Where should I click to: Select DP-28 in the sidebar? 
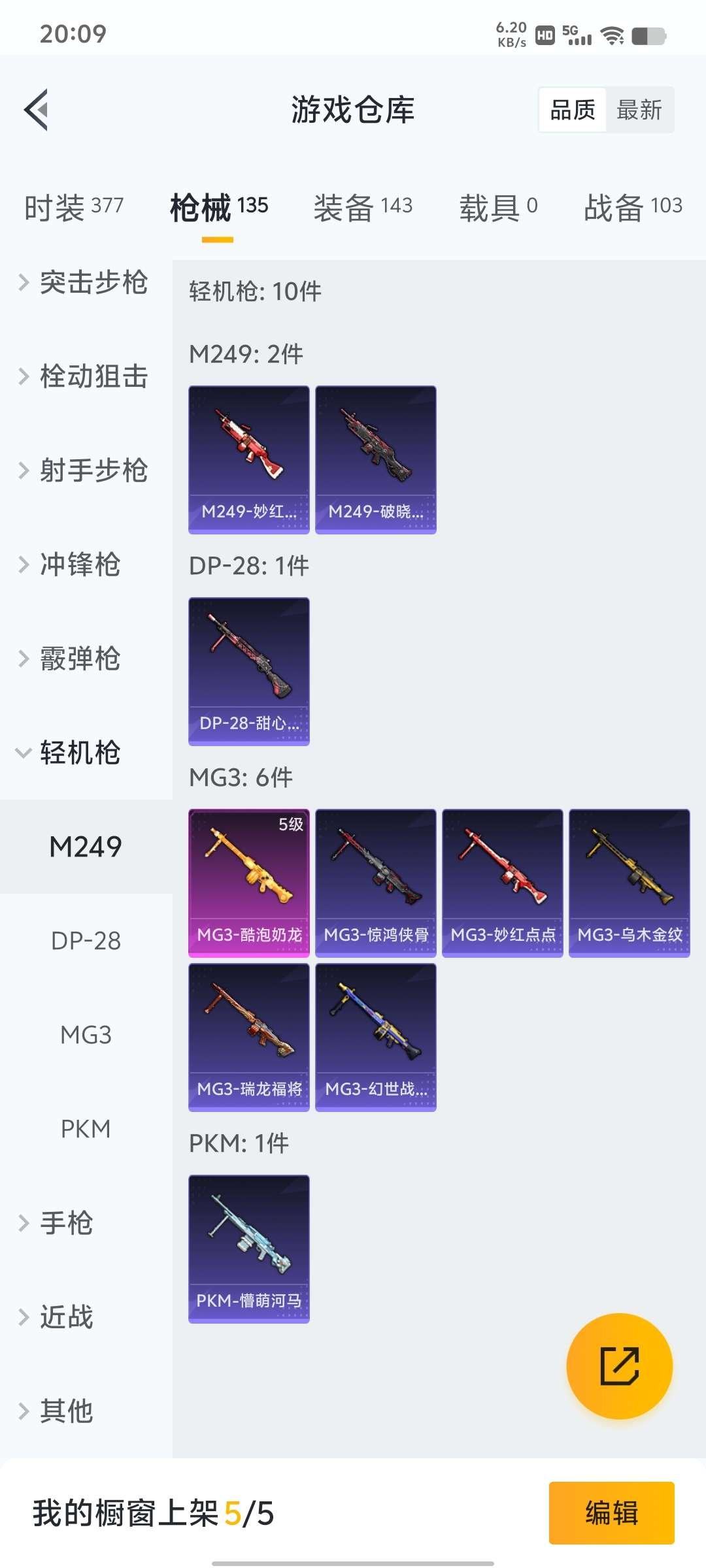86,941
